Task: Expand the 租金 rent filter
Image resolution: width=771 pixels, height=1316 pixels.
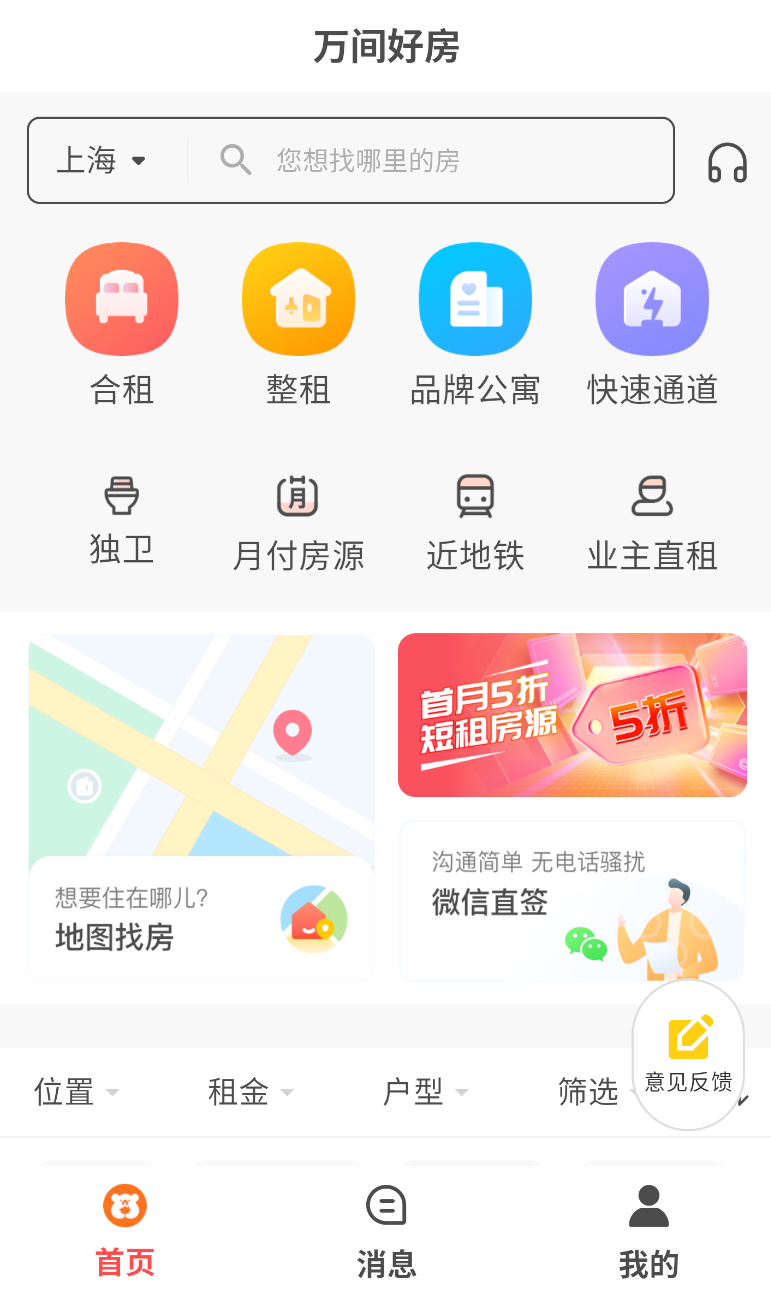Action: click(x=250, y=1092)
